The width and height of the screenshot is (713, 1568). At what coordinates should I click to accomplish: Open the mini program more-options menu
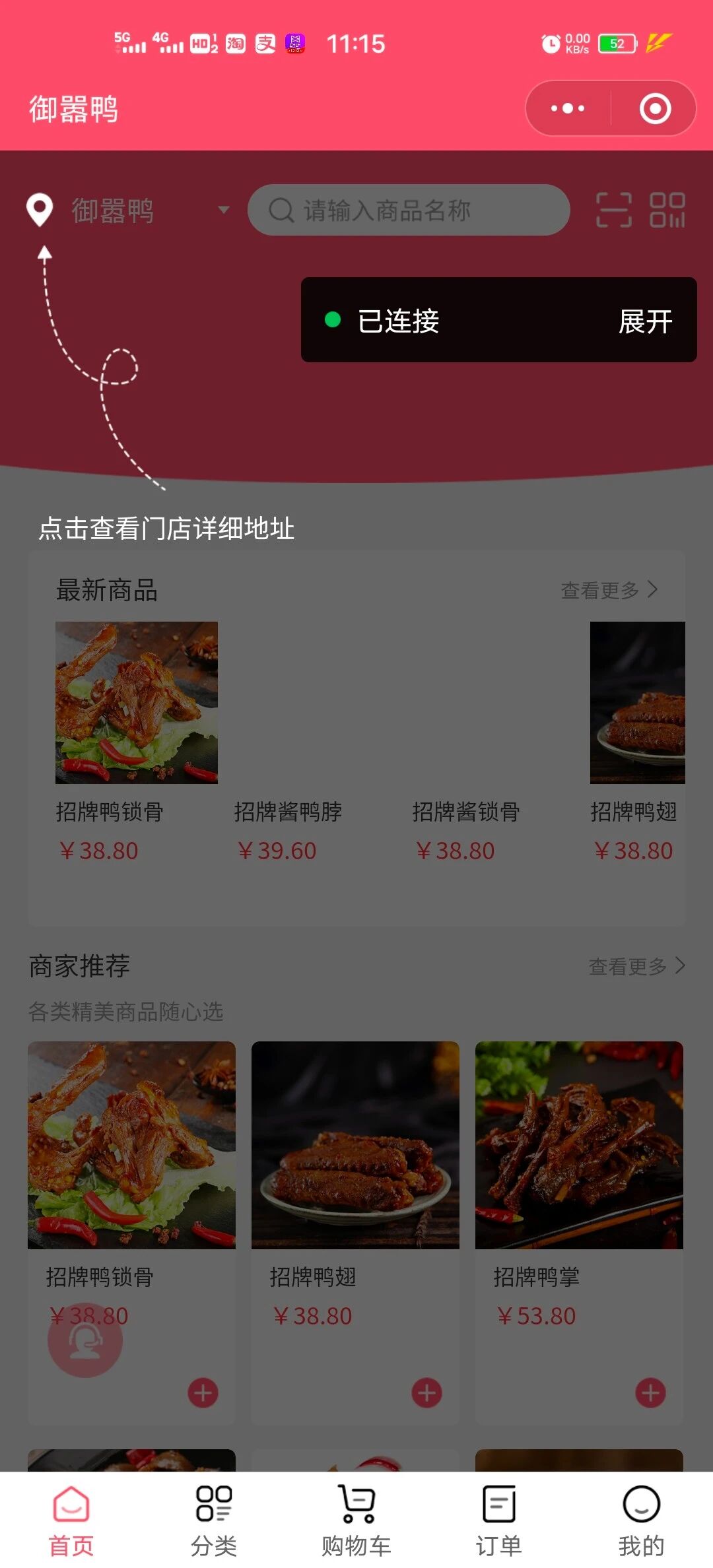tap(568, 108)
